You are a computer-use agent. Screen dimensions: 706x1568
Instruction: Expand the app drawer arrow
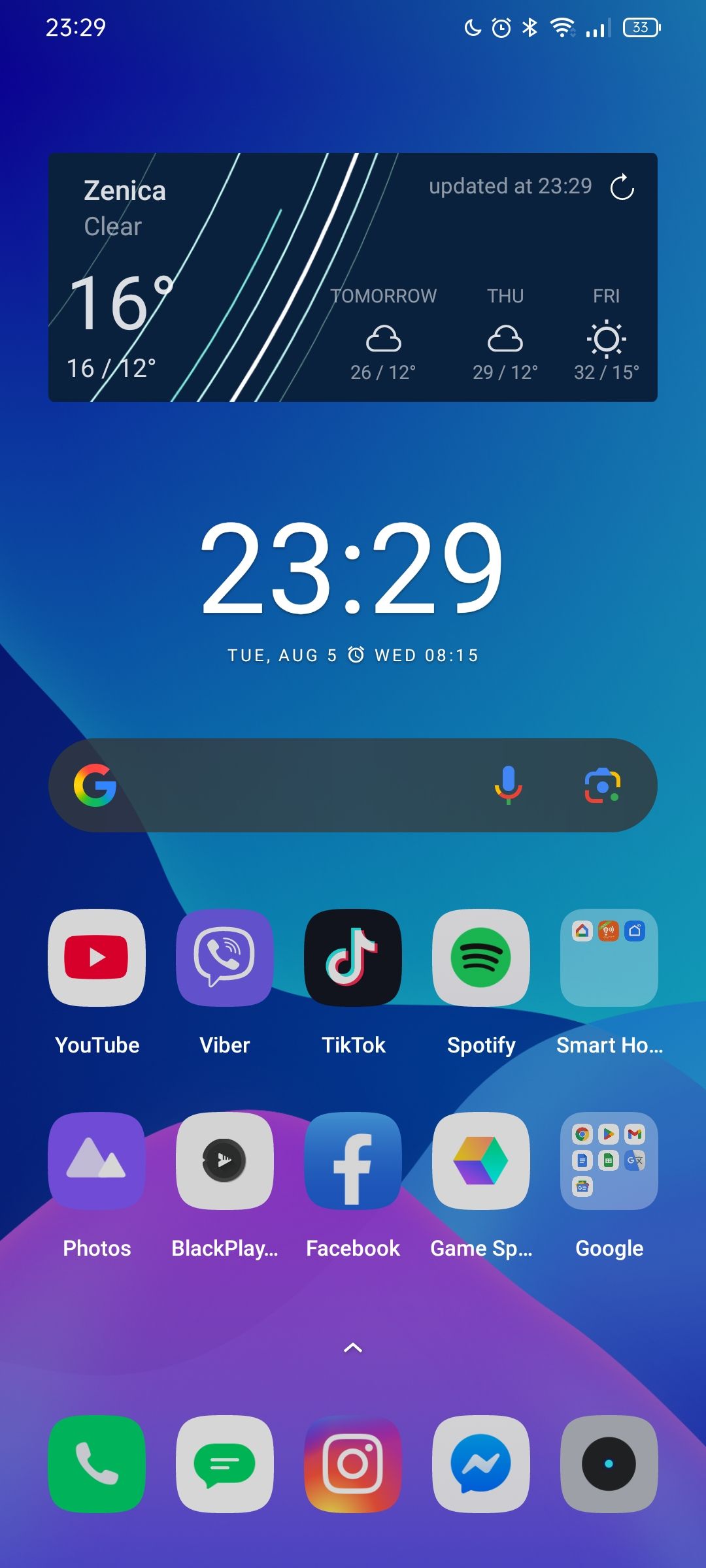pos(353,1348)
